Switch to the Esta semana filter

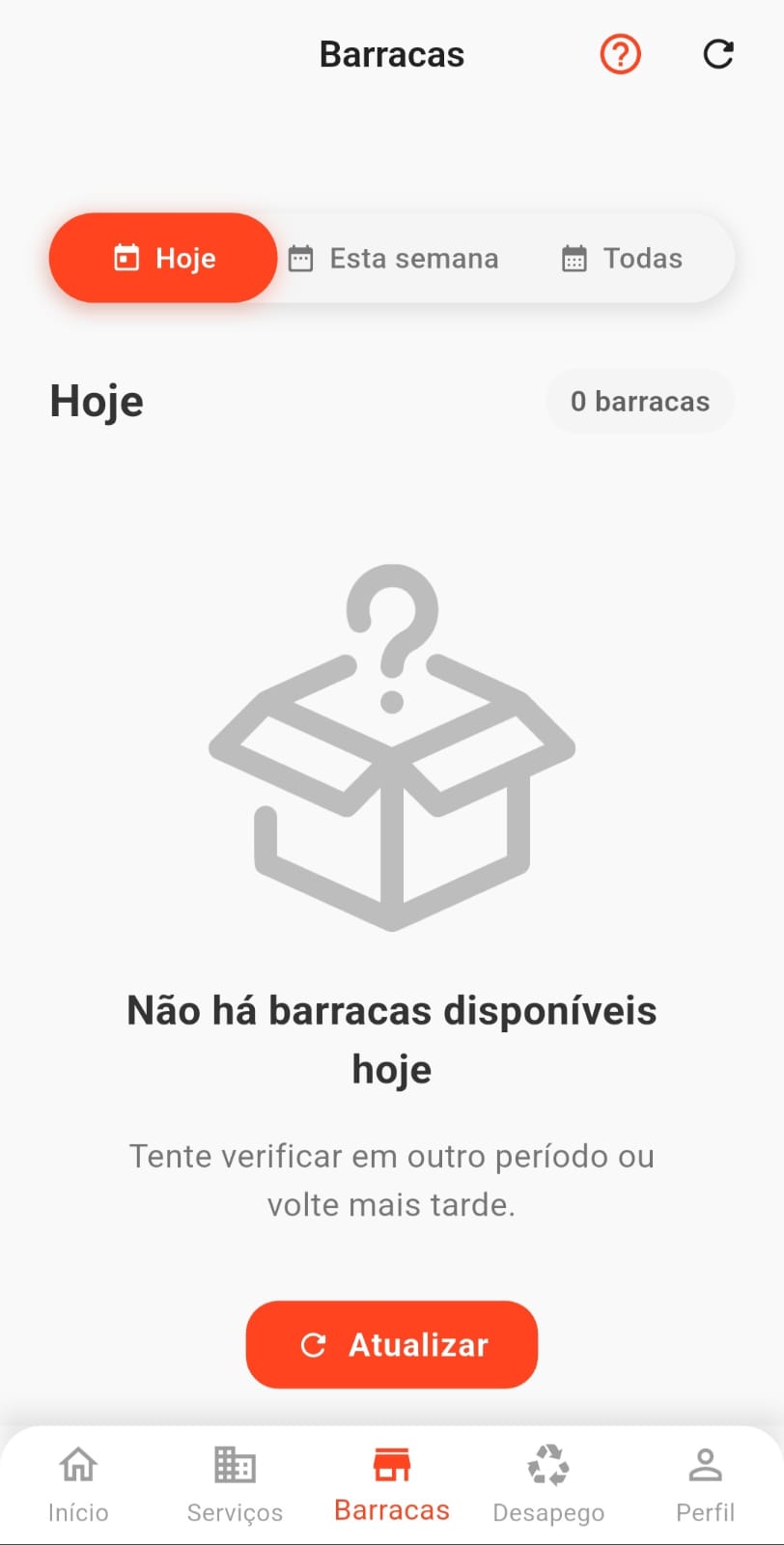(394, 258)
